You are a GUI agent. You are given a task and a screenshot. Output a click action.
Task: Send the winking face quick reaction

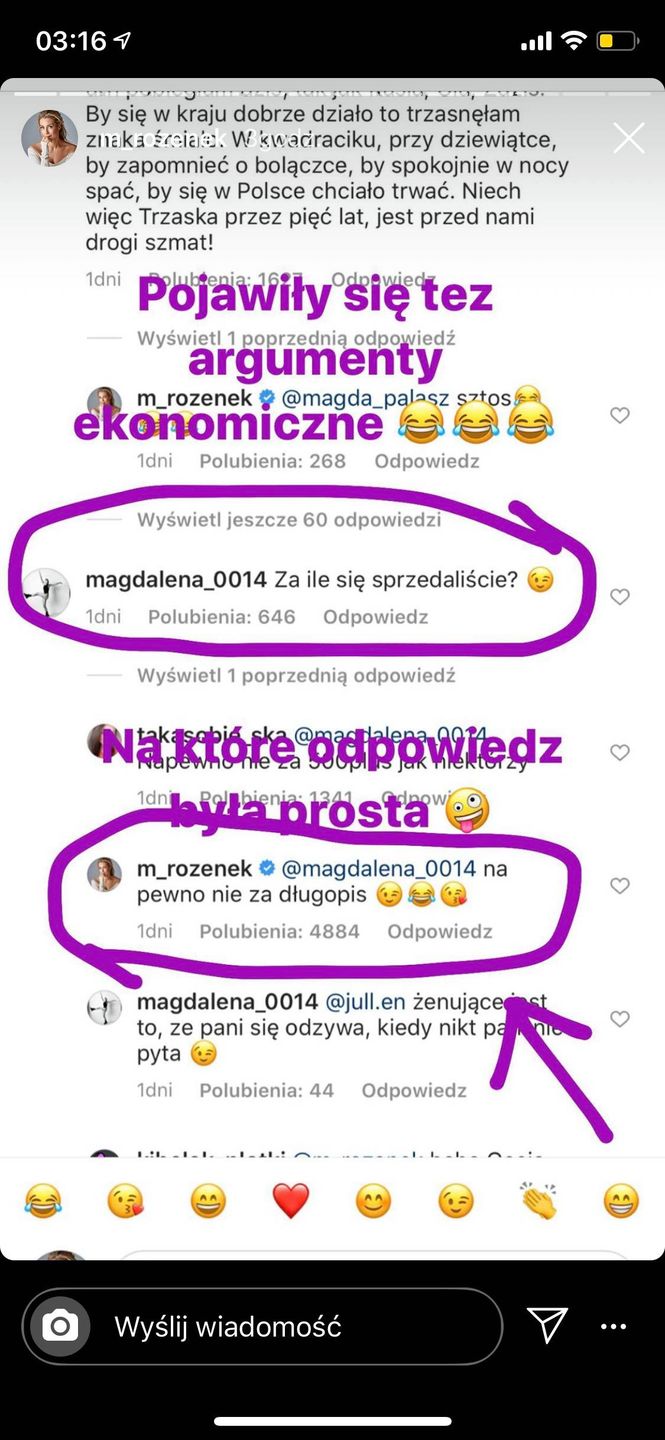[x=456, y=1200]
